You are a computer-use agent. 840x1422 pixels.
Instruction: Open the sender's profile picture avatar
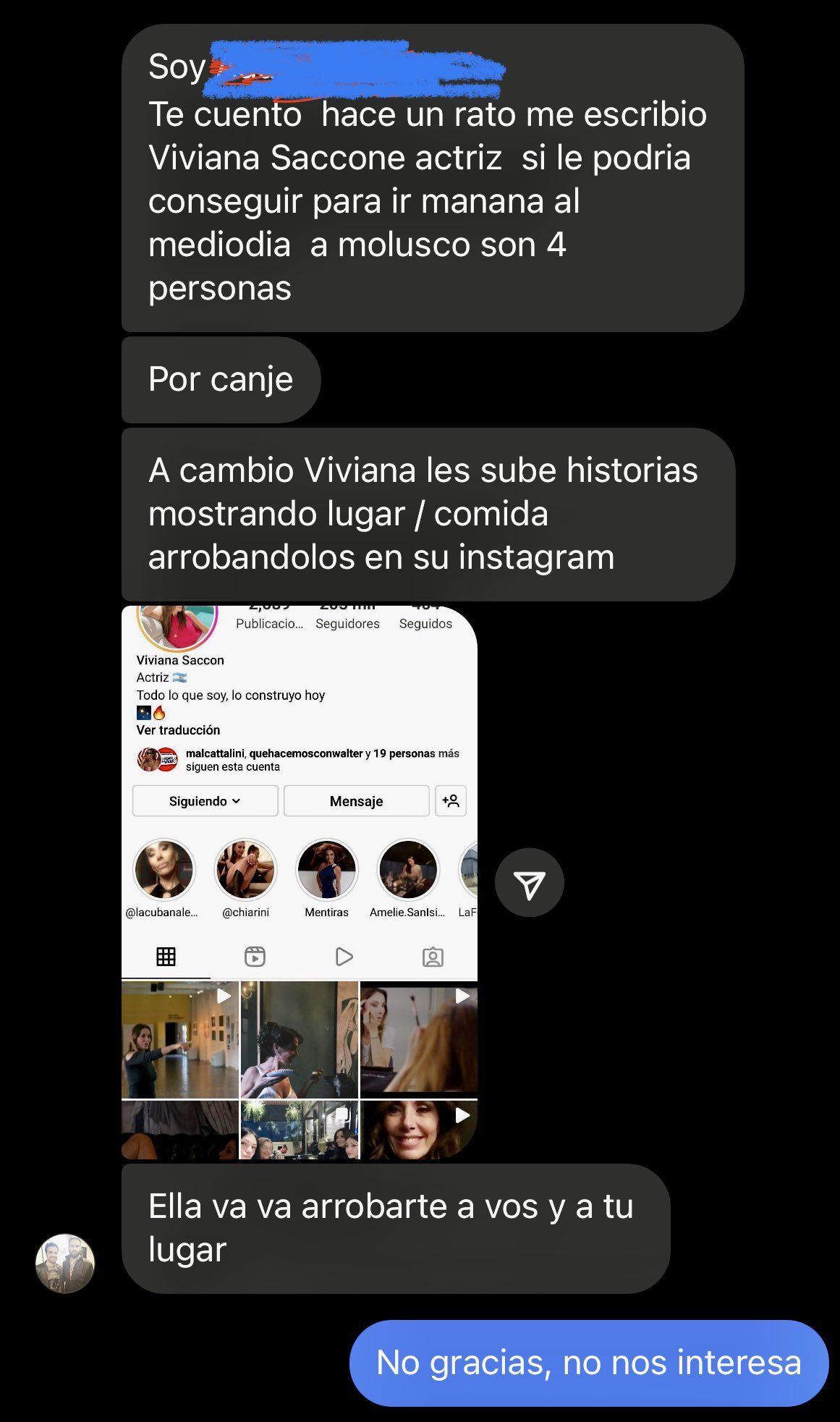pos(65,1264)
